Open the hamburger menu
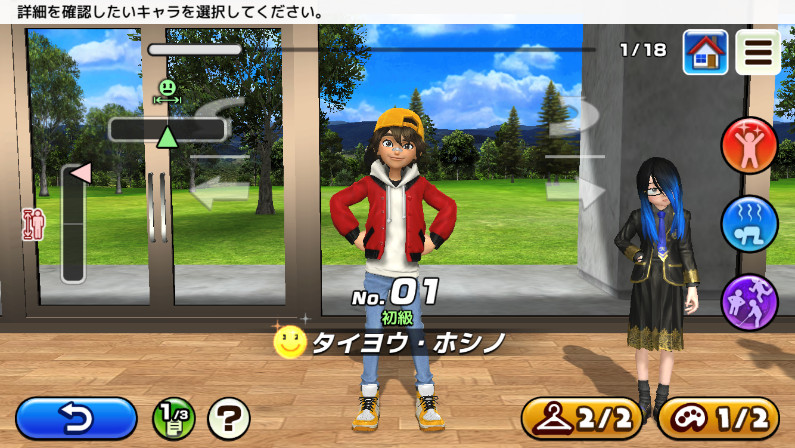The height and width of the screenshot is (448, 795). [x=758, y=52]
